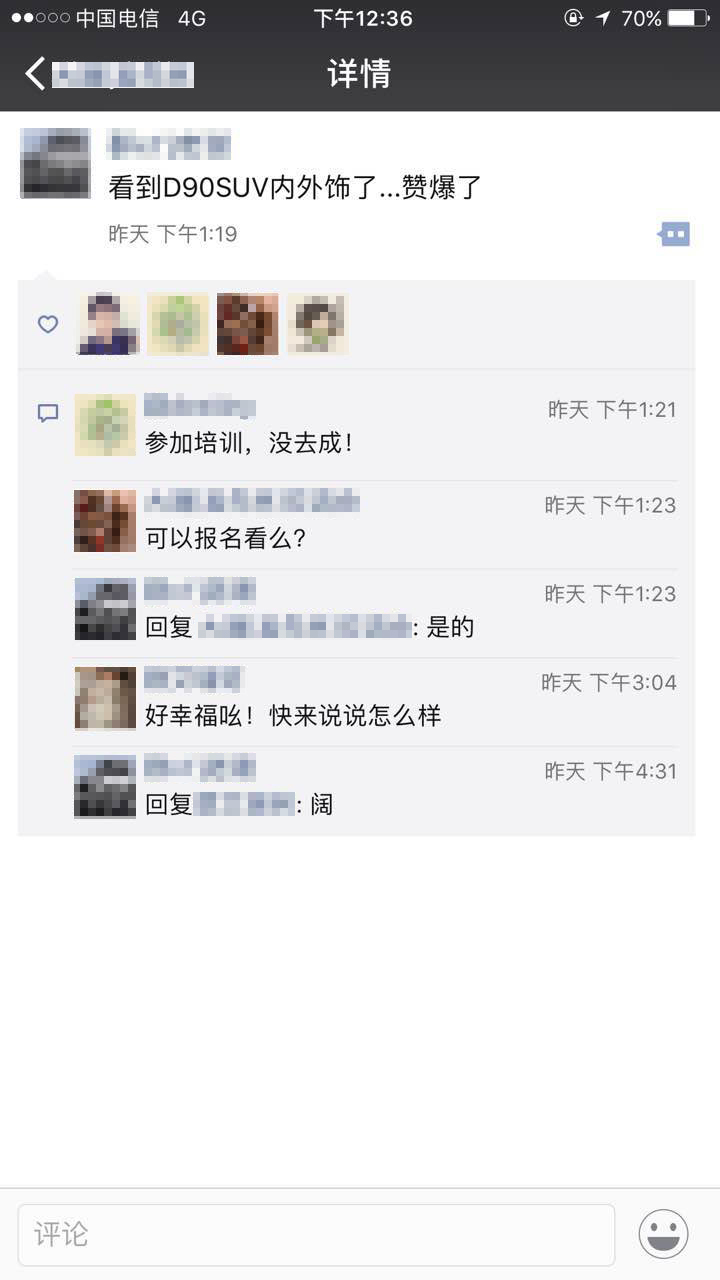Open the first avatar in the likes row
Screen dimensions: 720x1280
tap(108, 324)
